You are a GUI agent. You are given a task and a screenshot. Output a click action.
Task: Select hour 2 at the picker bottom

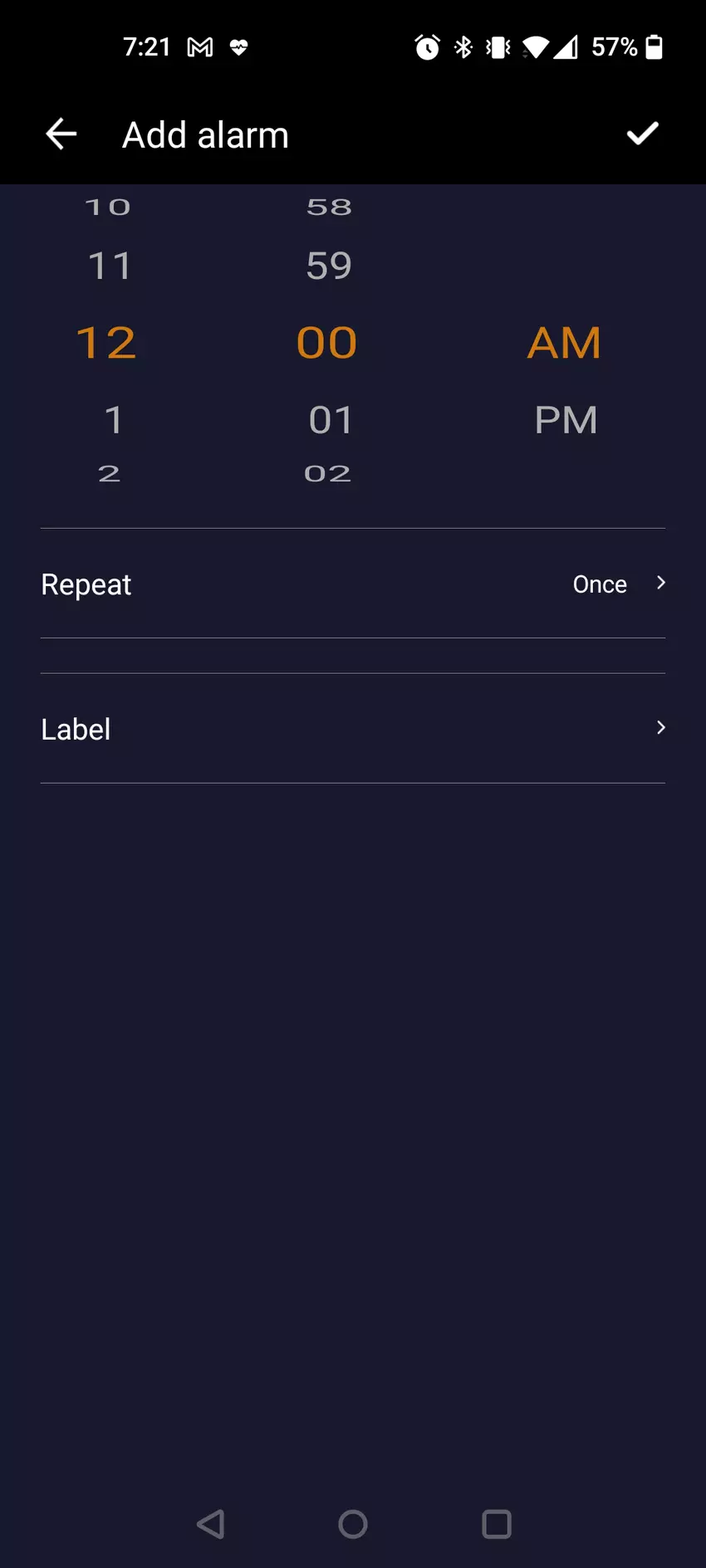[109, 472]
